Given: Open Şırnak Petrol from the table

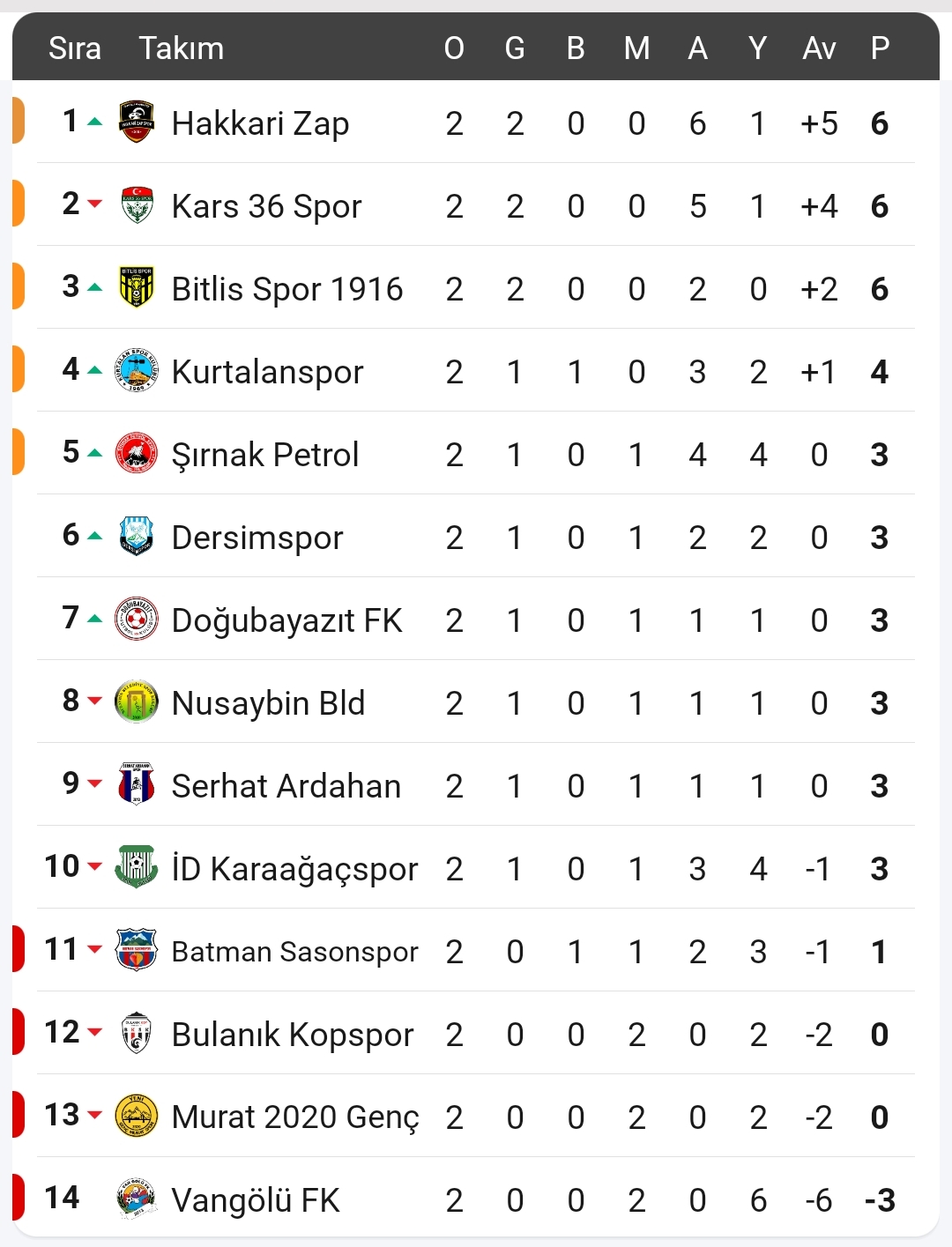Looking at the screenshot, I should (x=264, y=455).
